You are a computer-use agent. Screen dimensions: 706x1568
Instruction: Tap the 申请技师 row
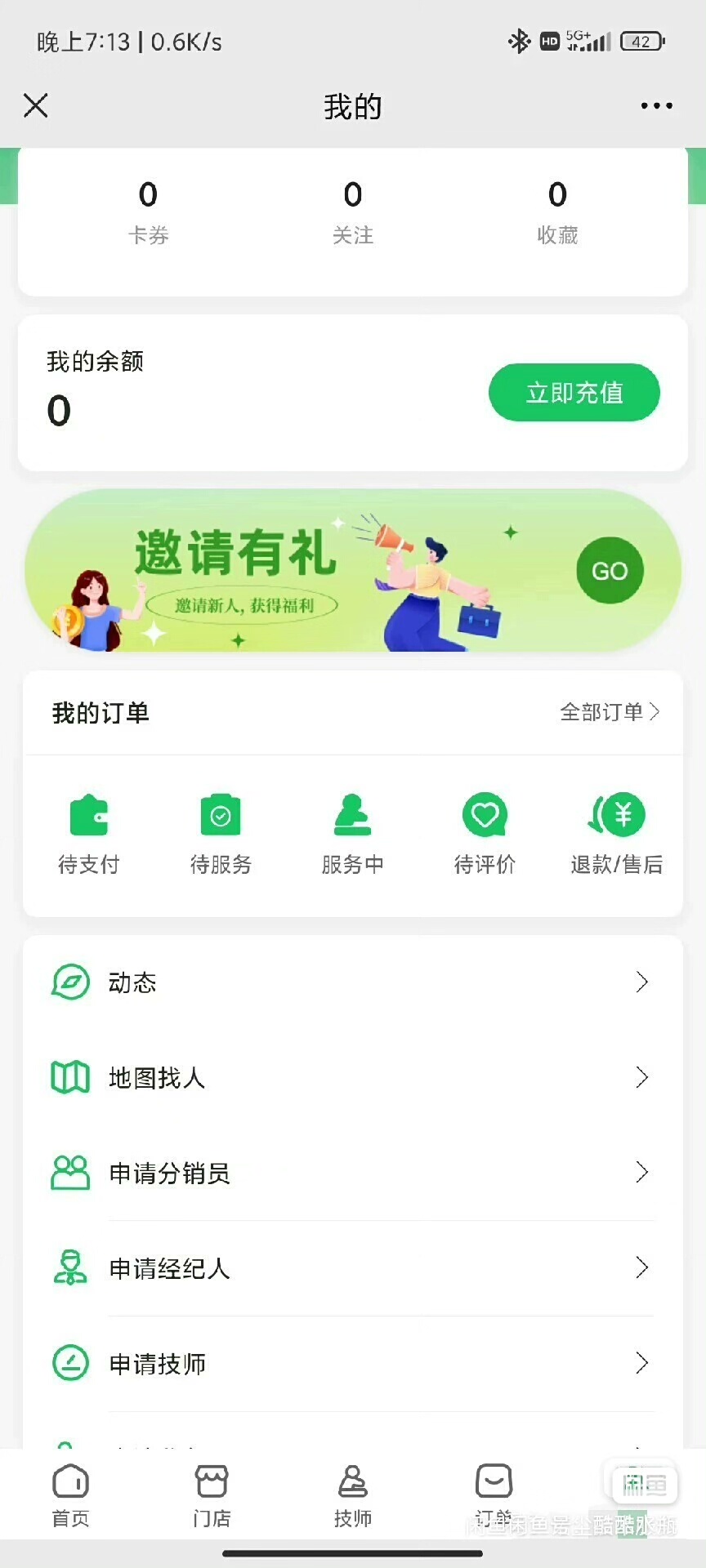(353, 1364)
